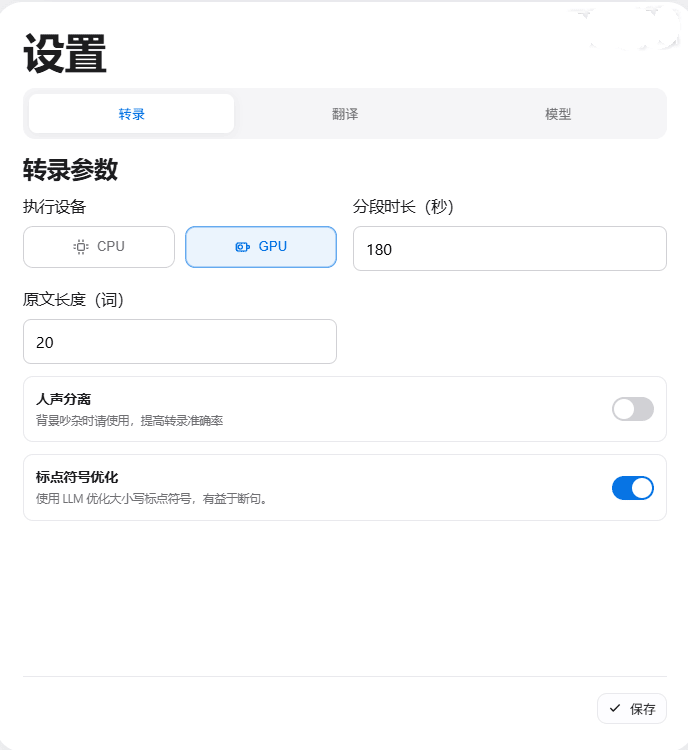Turn off 标点符号优化 switch

[x=632, y=488]
